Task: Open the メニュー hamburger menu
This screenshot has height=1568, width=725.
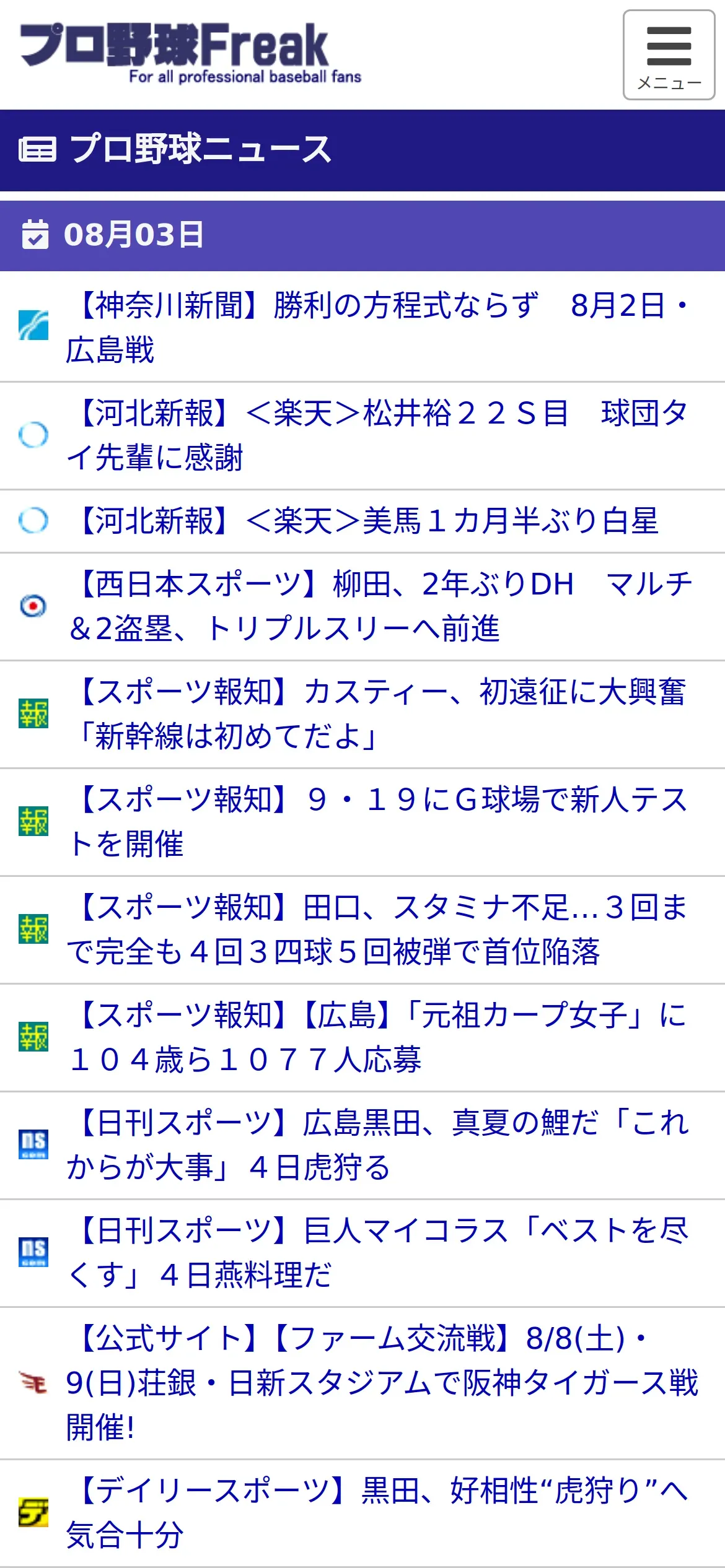Action: point(669,54)
